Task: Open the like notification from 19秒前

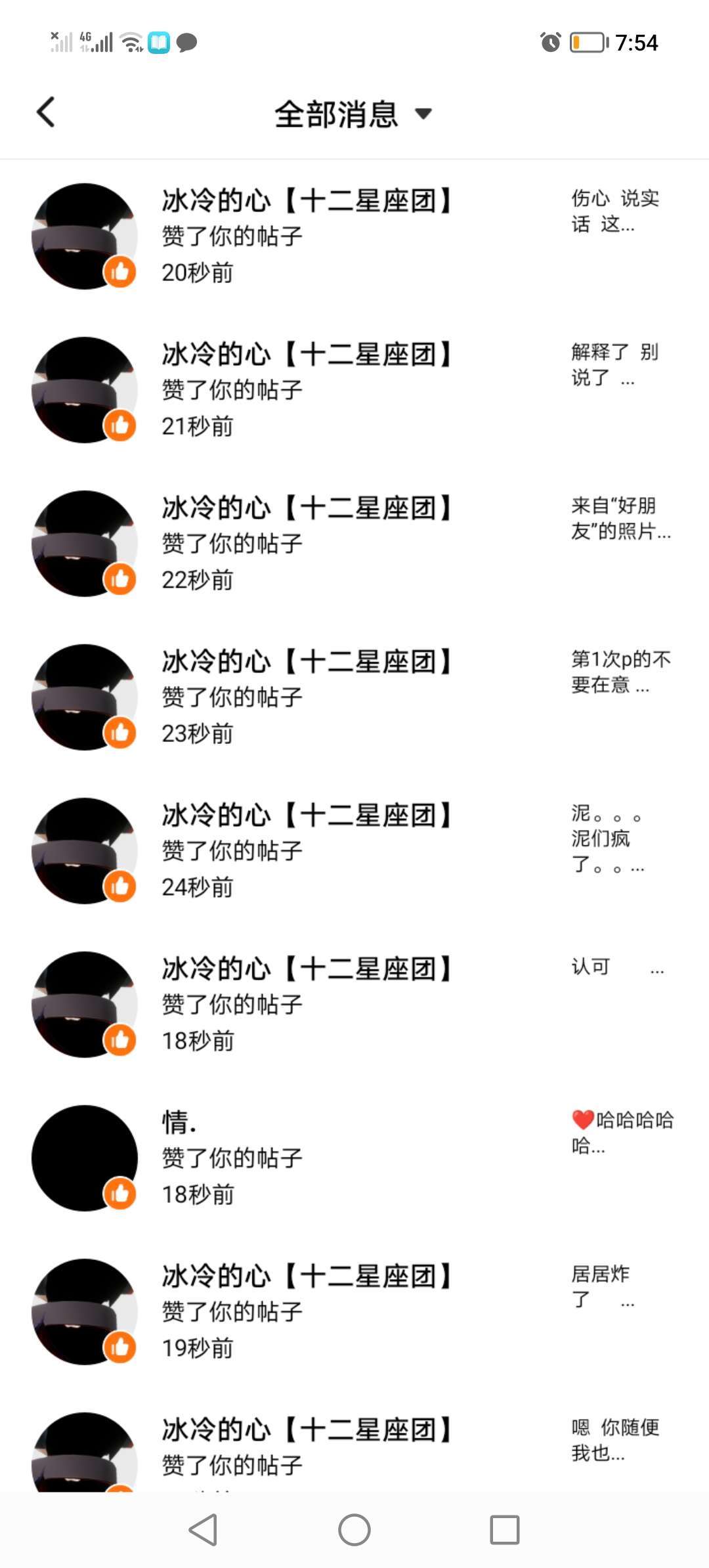Action: [x=354, y=1312]
